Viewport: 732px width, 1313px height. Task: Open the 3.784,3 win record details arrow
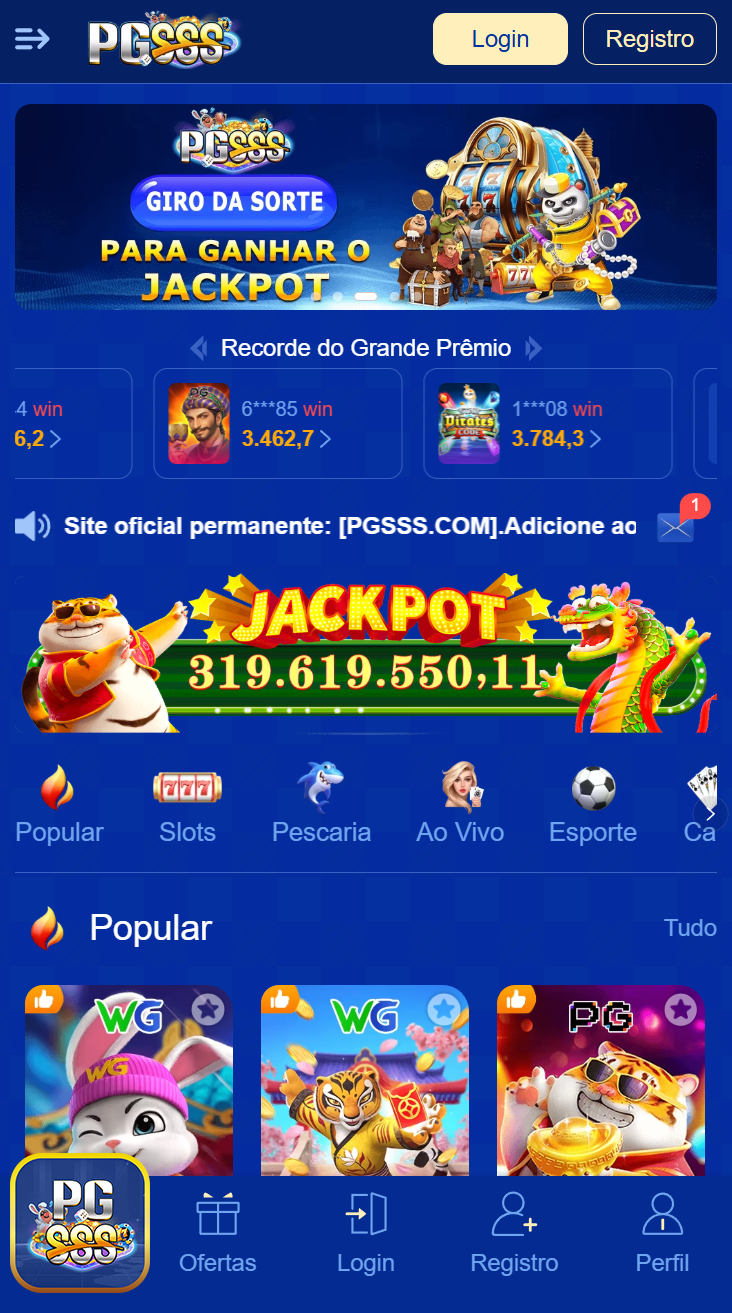tap(596, 440)
